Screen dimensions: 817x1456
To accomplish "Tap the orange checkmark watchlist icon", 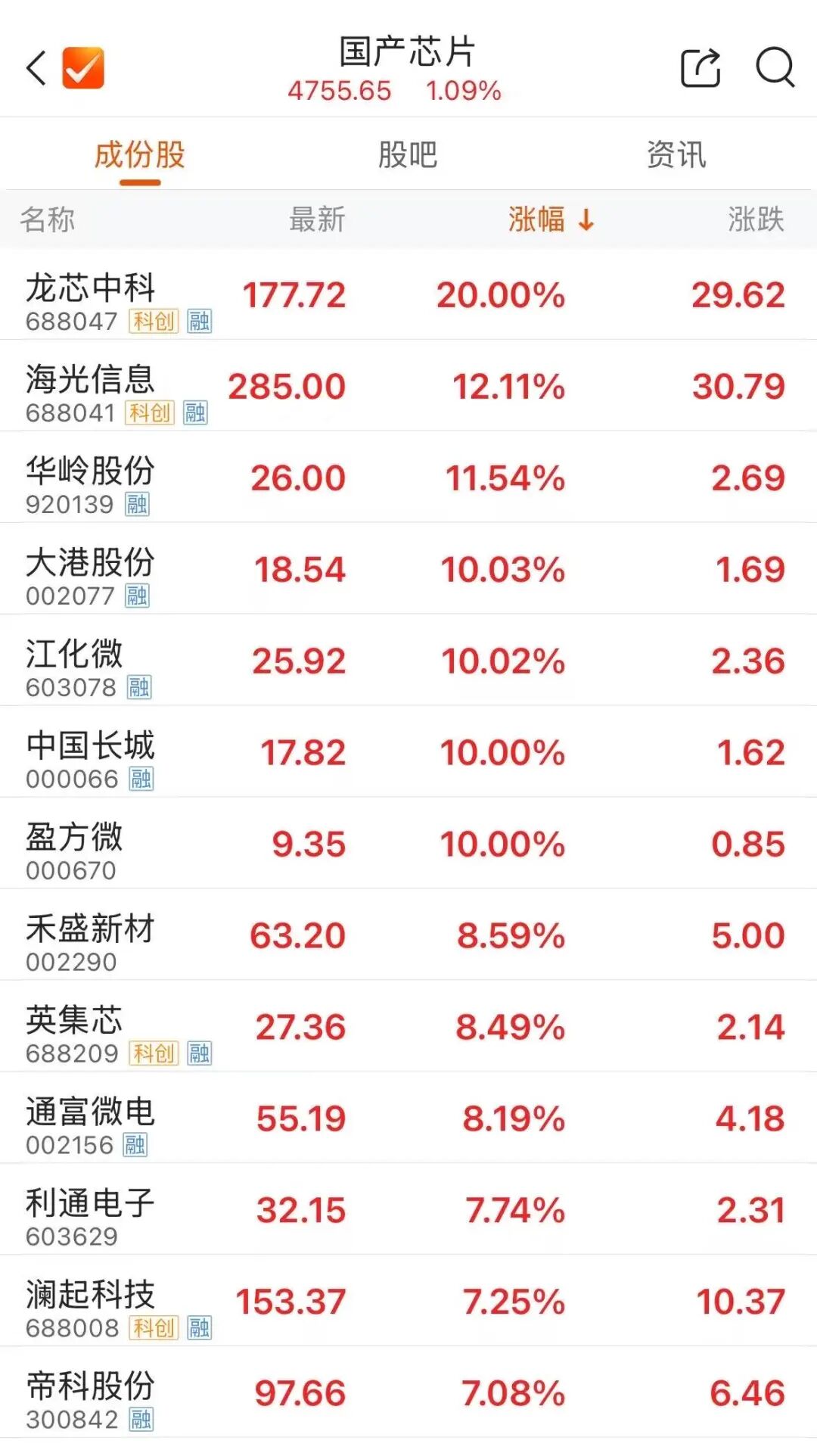I will [x=83, y=68].
